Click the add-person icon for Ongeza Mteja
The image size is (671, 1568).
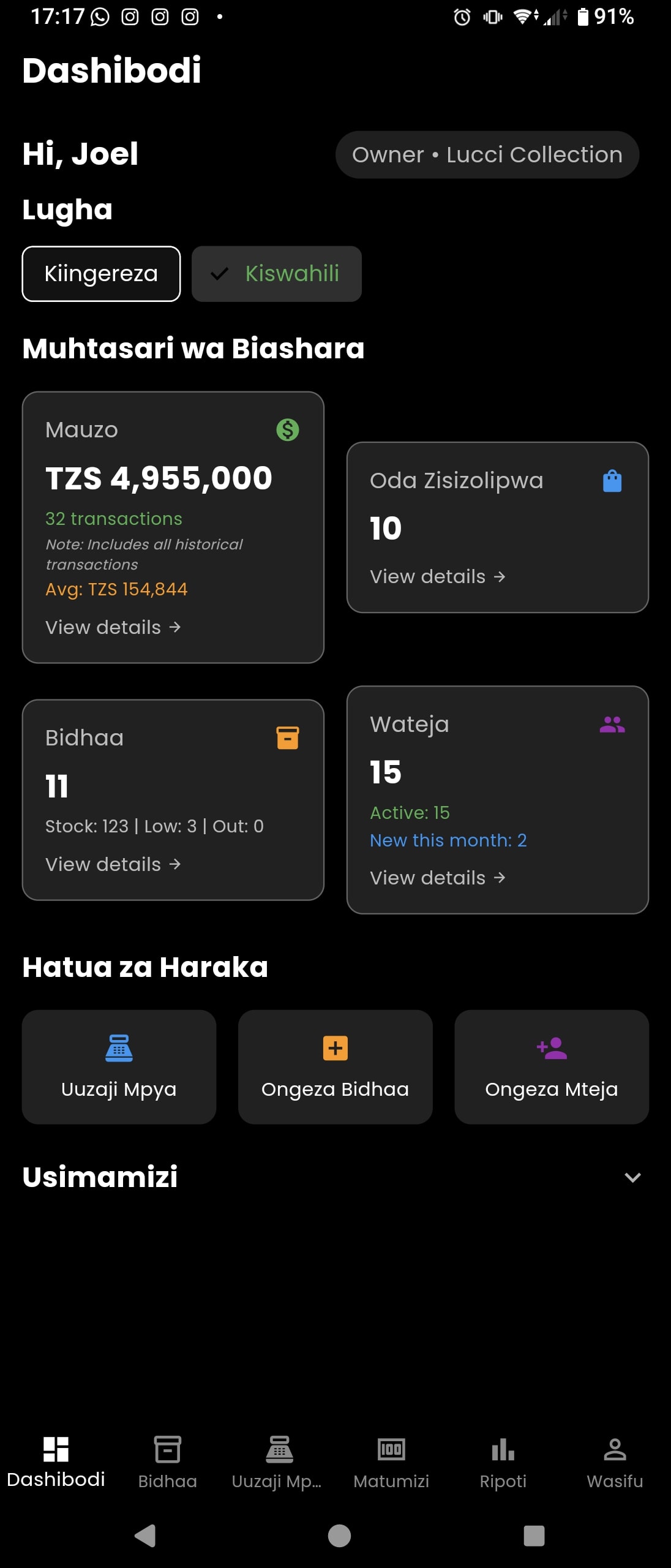551,1047
